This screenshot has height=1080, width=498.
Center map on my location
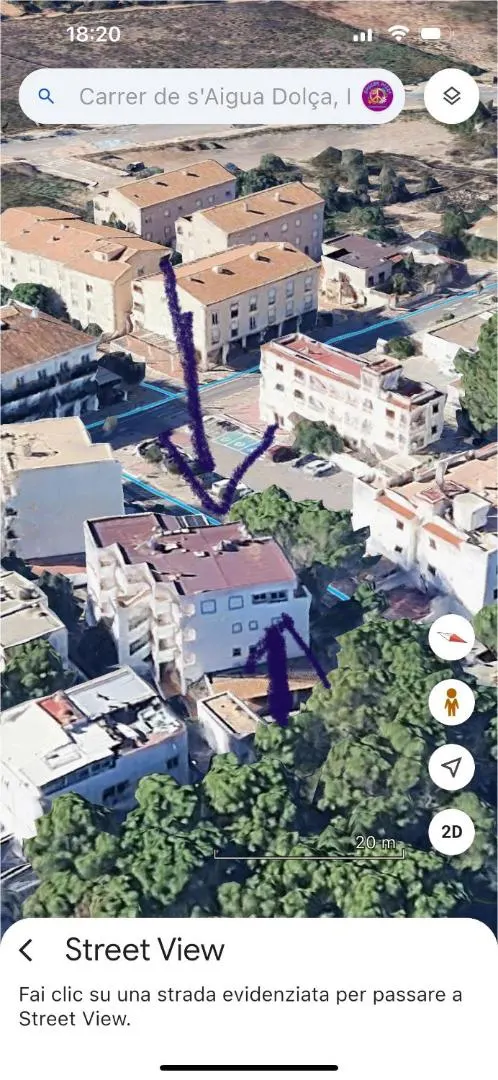coord(452,767)
